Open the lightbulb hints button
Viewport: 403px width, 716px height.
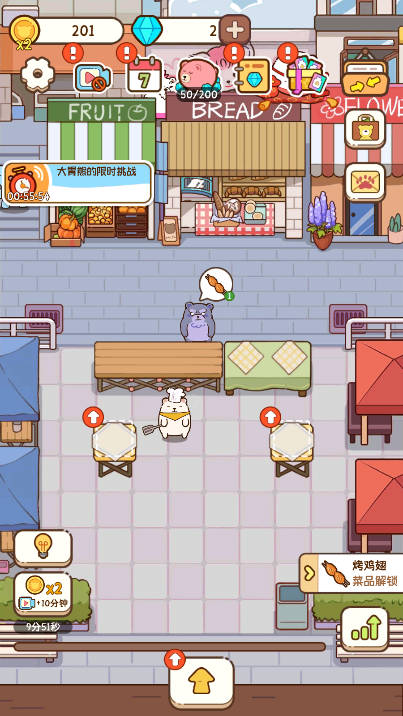tap(43, 548)
